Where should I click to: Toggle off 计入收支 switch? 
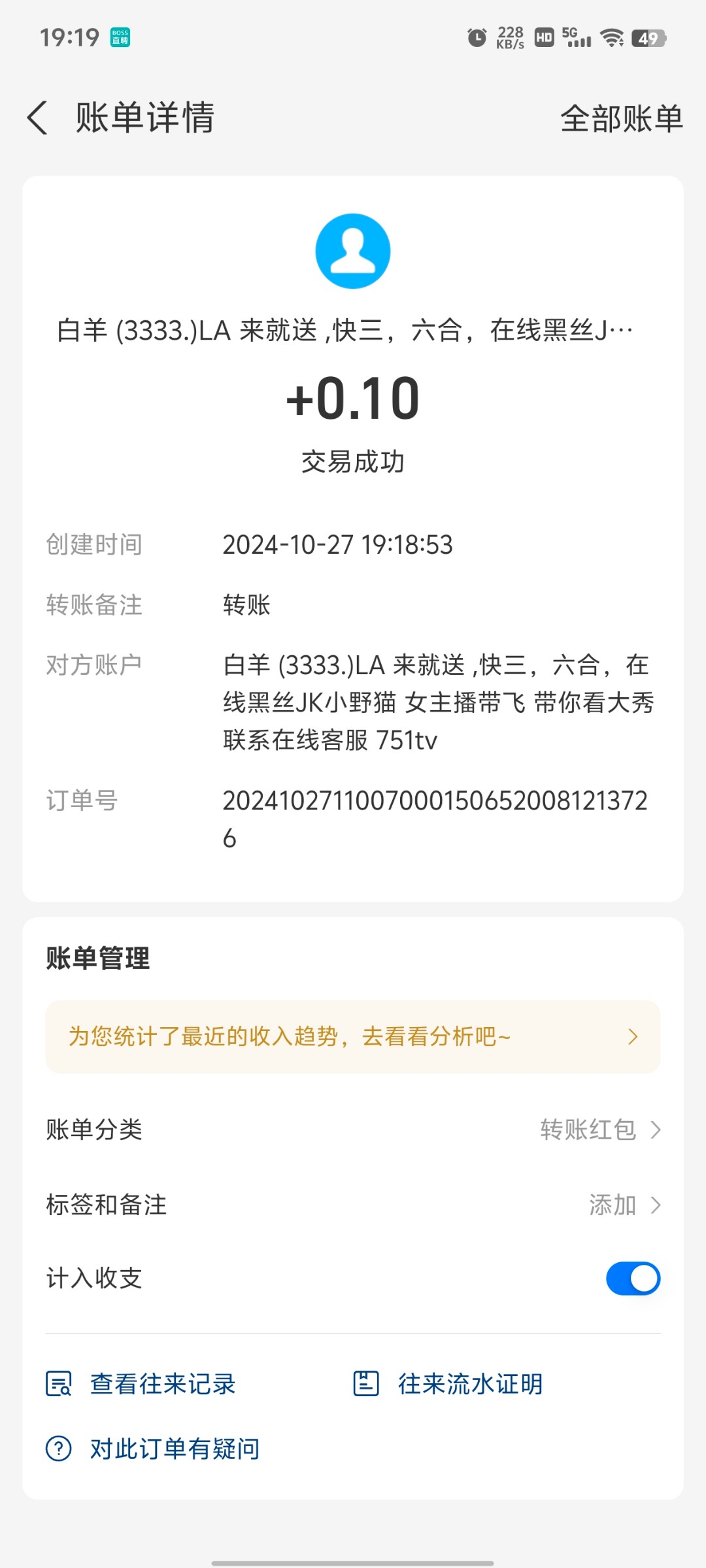pyautogui.click(x=633, y=1279)
